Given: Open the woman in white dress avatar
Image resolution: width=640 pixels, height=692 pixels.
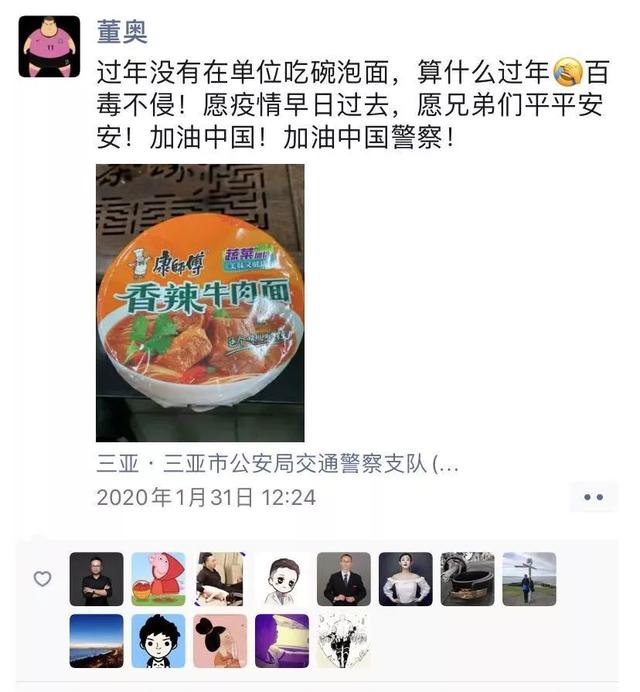Looking at the screenshot, I should (405, 579).
